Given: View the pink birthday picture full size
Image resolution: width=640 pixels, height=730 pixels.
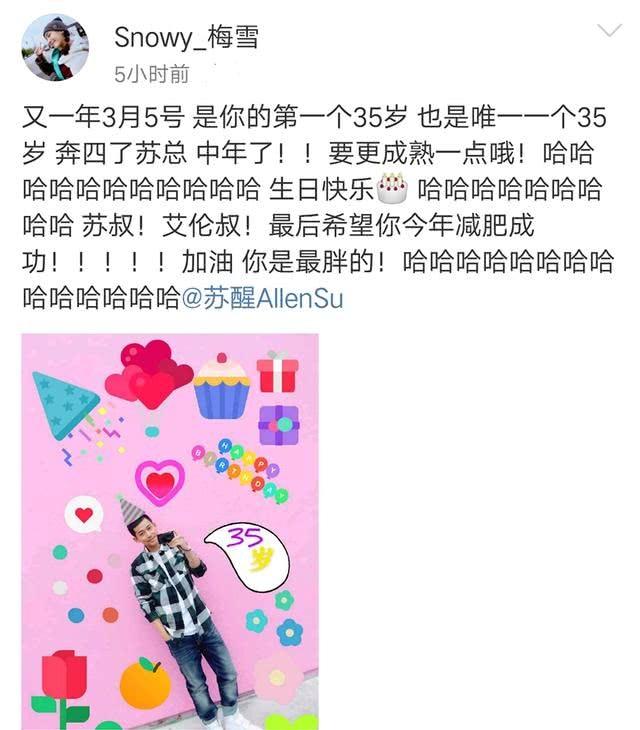Looking at the screenshot, I should pos(170,530).
